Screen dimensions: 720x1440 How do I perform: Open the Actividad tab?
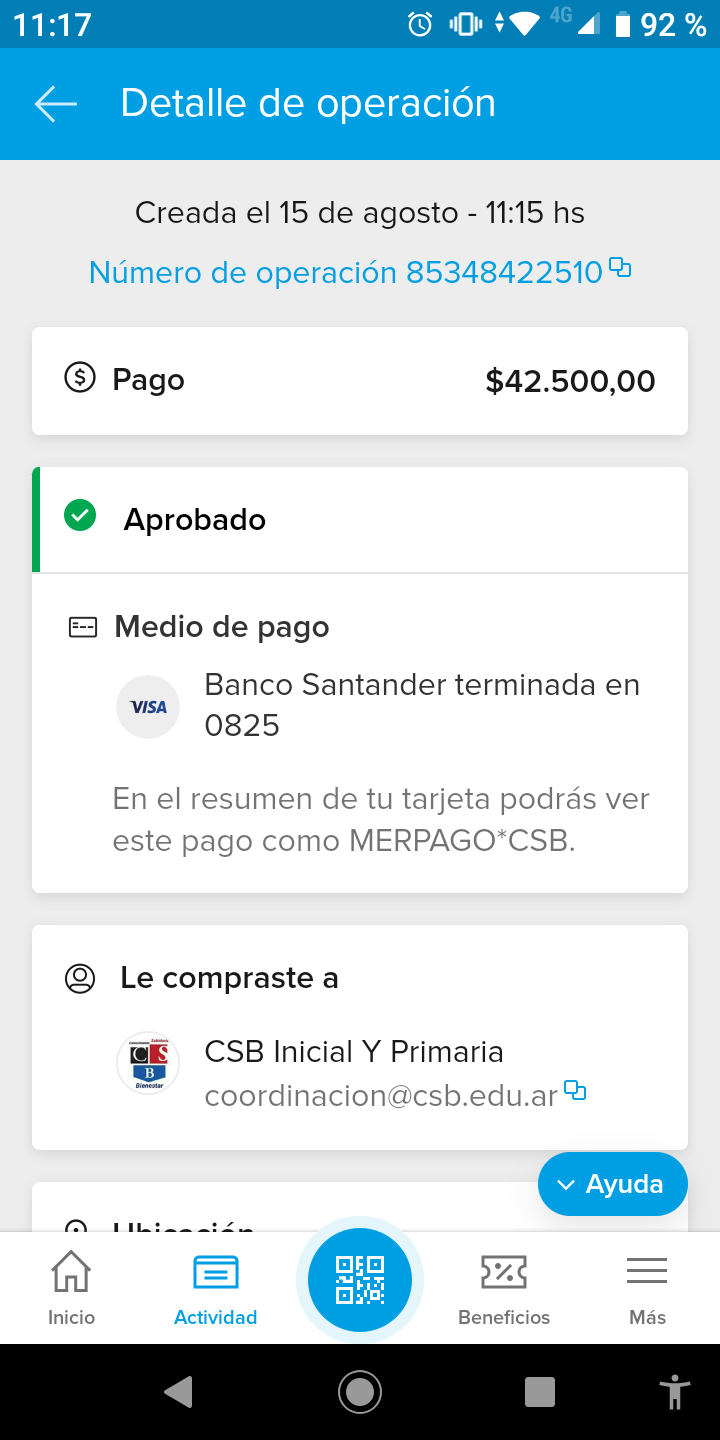point(215,1288)
